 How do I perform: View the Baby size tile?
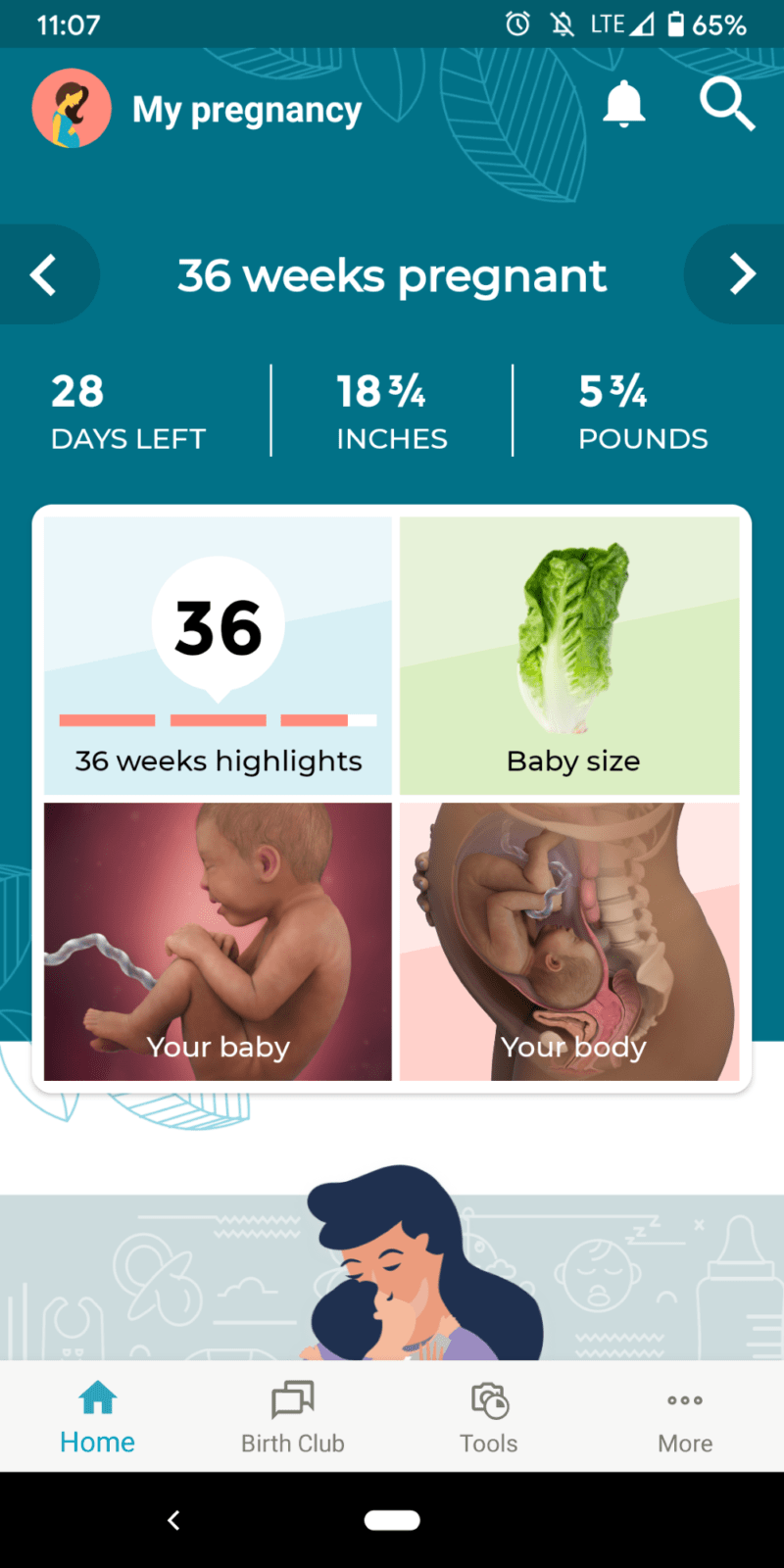click(x=569, y=656)
